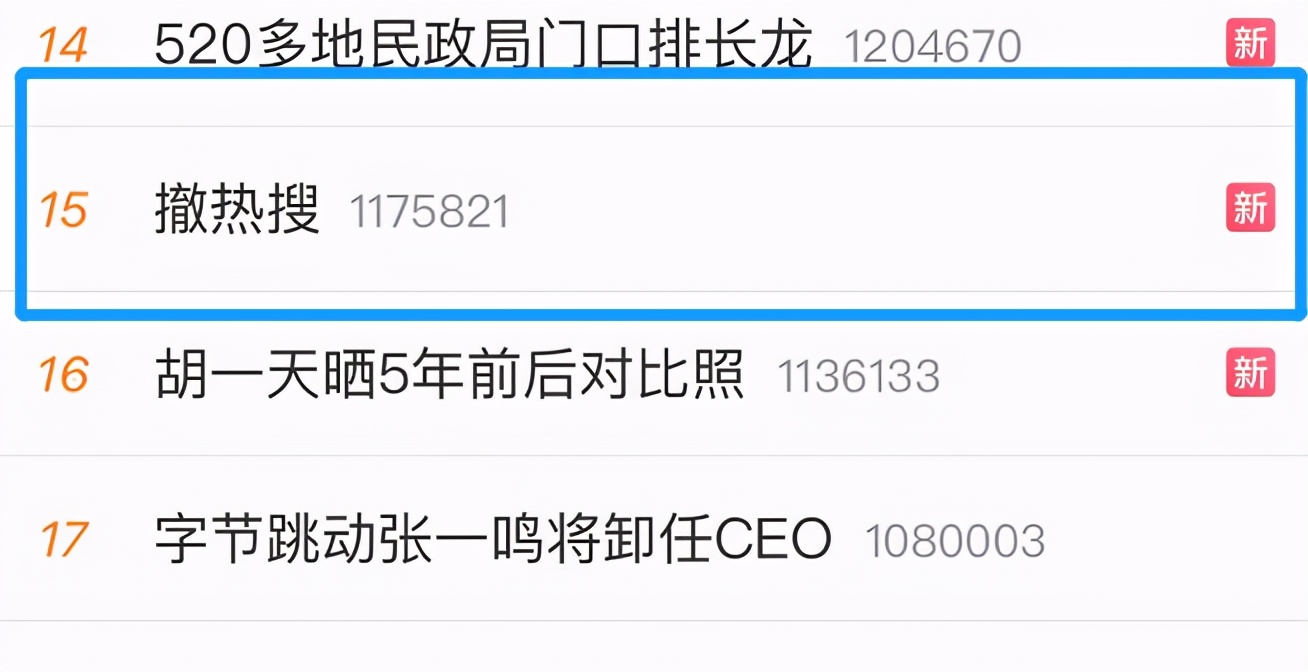Image resolution: width=1308 pixels, height=672 pixels.
Task: View the 胡一天晒5年前后对比照 topic
Action: point(449,376)
